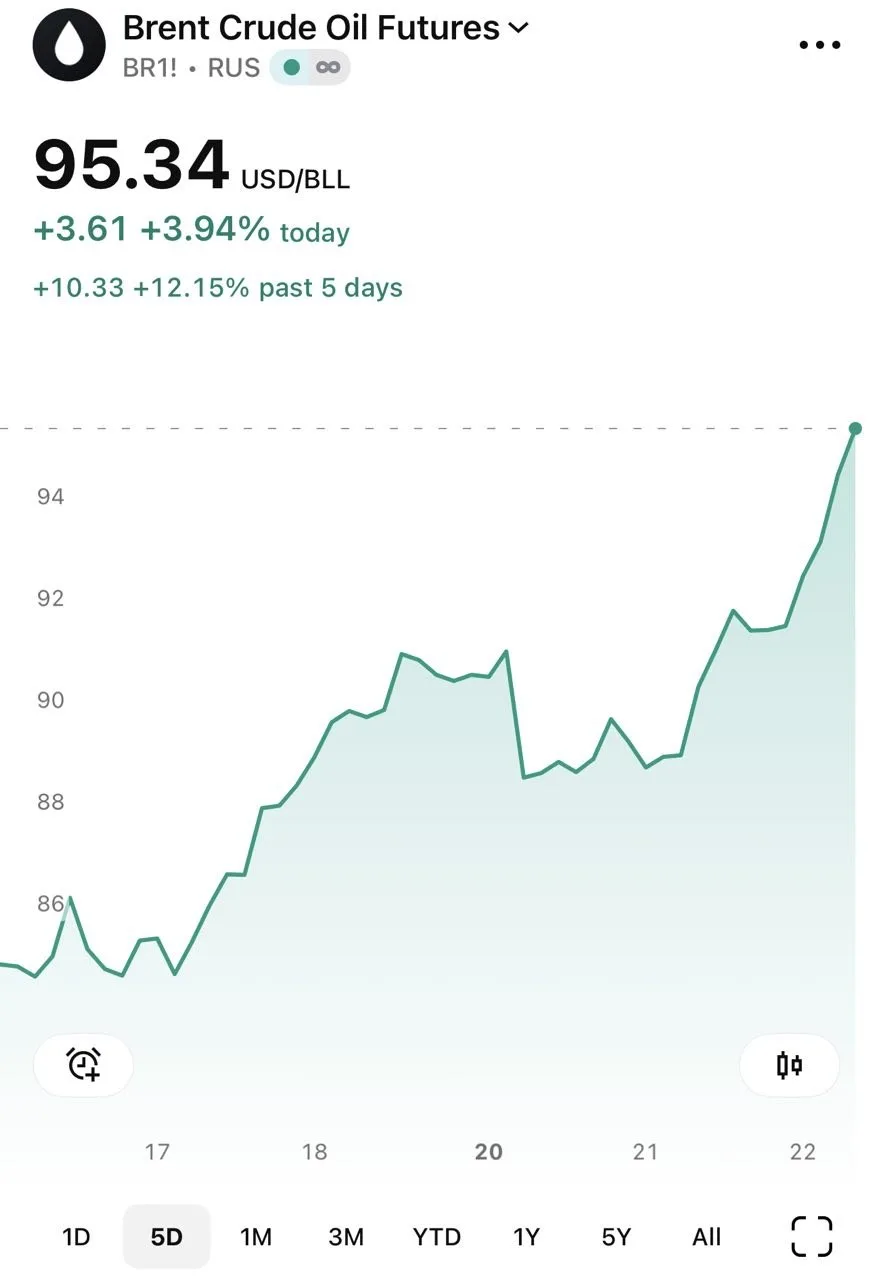This screenshot has width=873, height=1280.
Task: Switch to the 5Y range
Action: click(616, 1237)
